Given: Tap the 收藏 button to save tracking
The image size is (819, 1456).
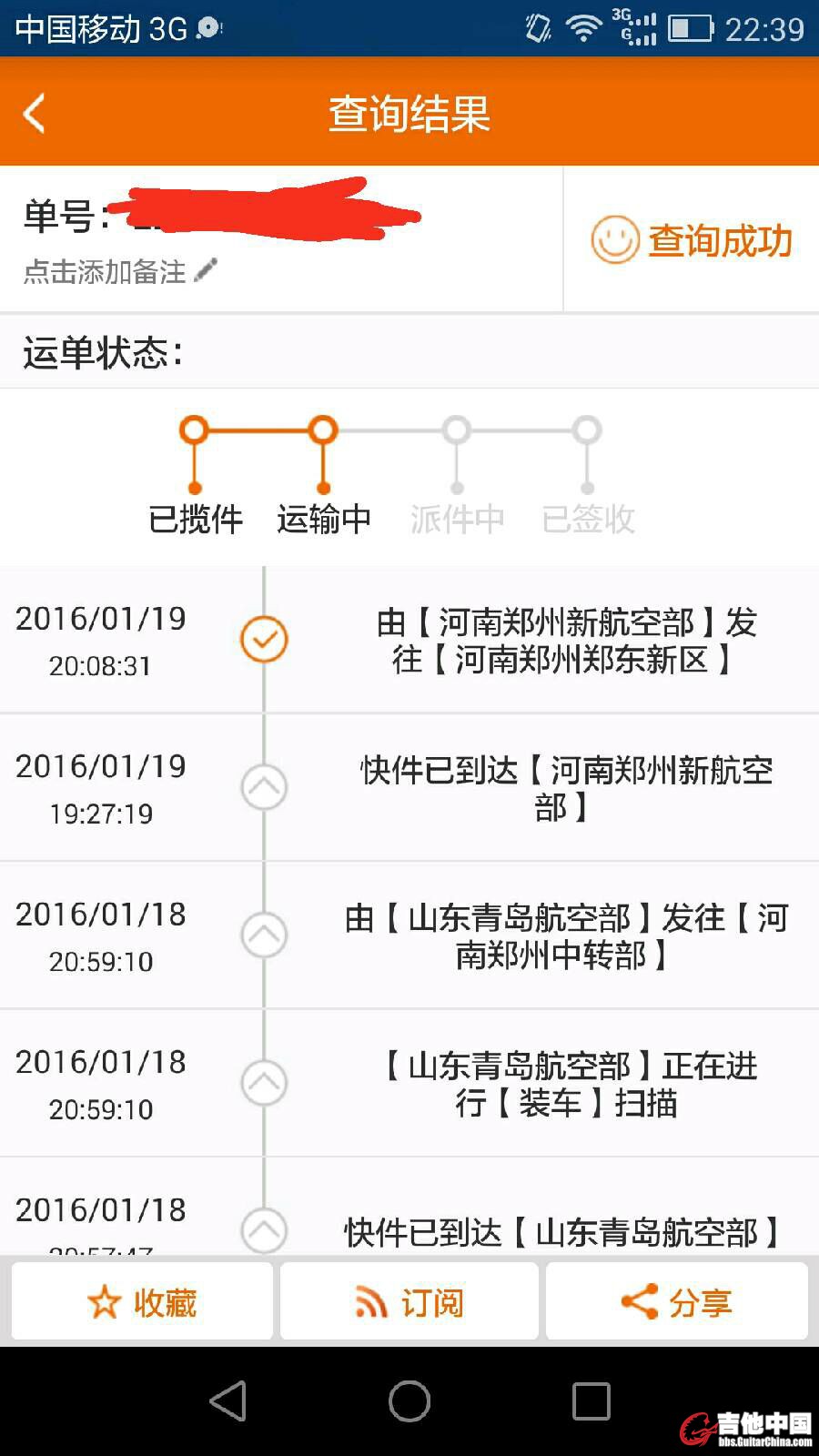Looking at the screenshot, I should click(142, 1302).
